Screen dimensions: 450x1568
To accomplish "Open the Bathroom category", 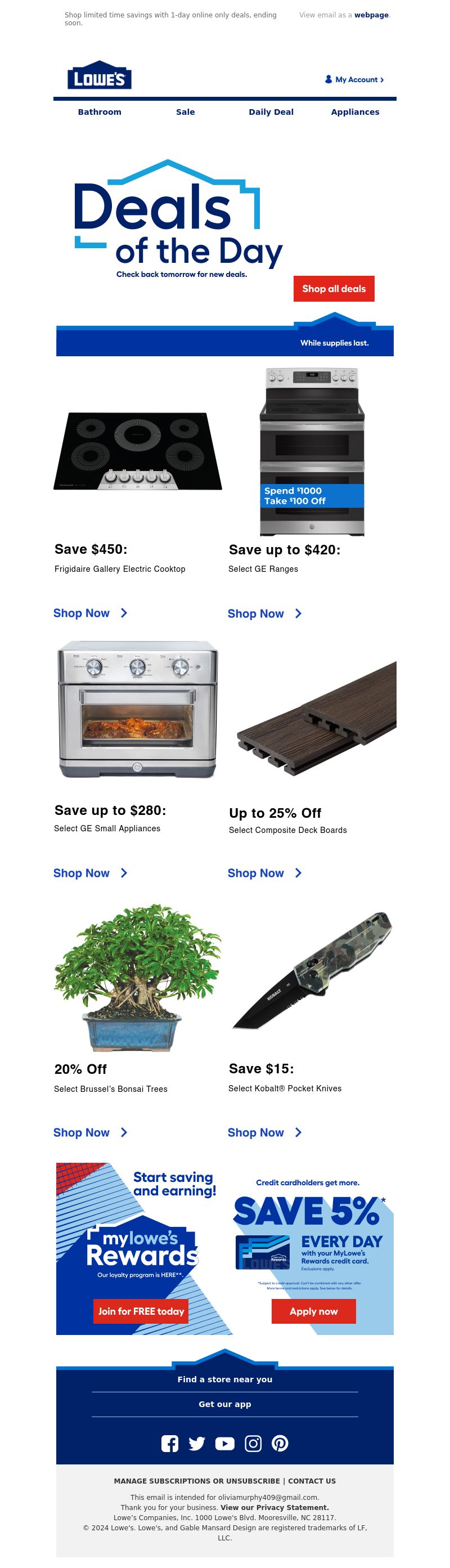I will tap(100, 112).
